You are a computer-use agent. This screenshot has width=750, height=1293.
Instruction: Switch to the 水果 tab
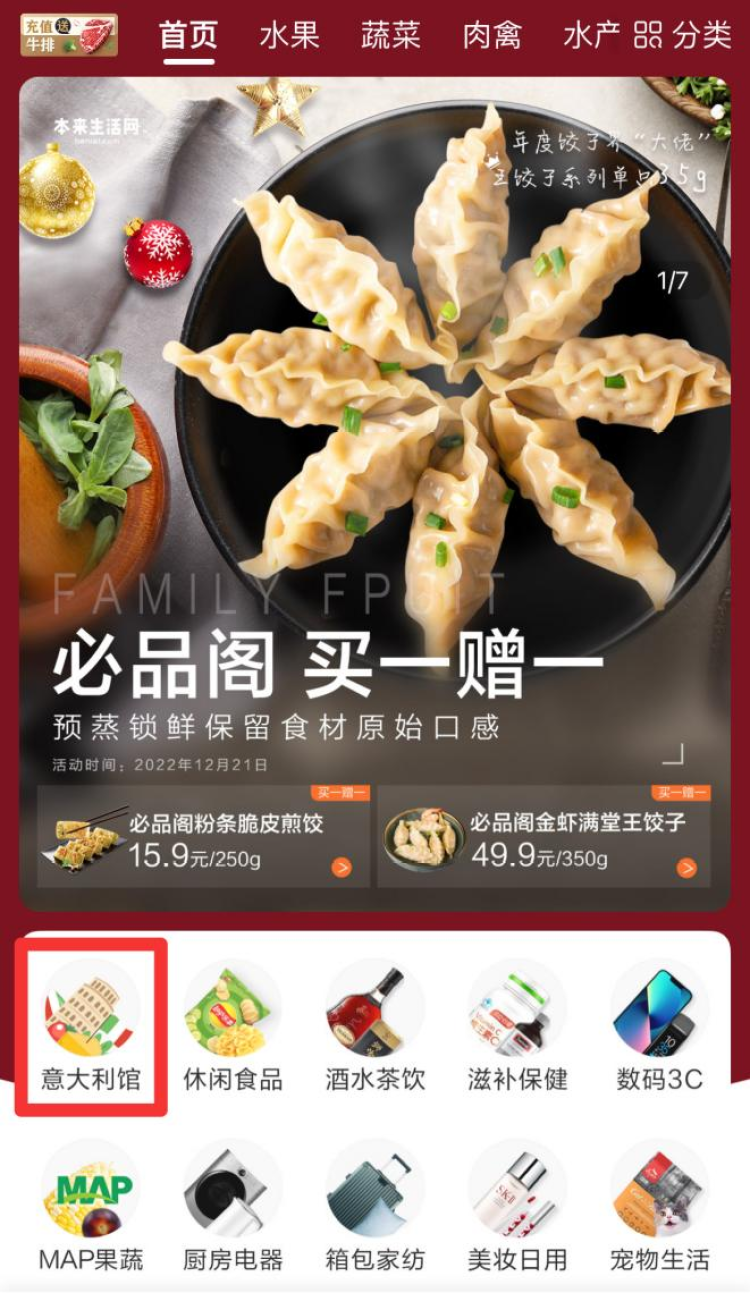click(x=289, y=35)
